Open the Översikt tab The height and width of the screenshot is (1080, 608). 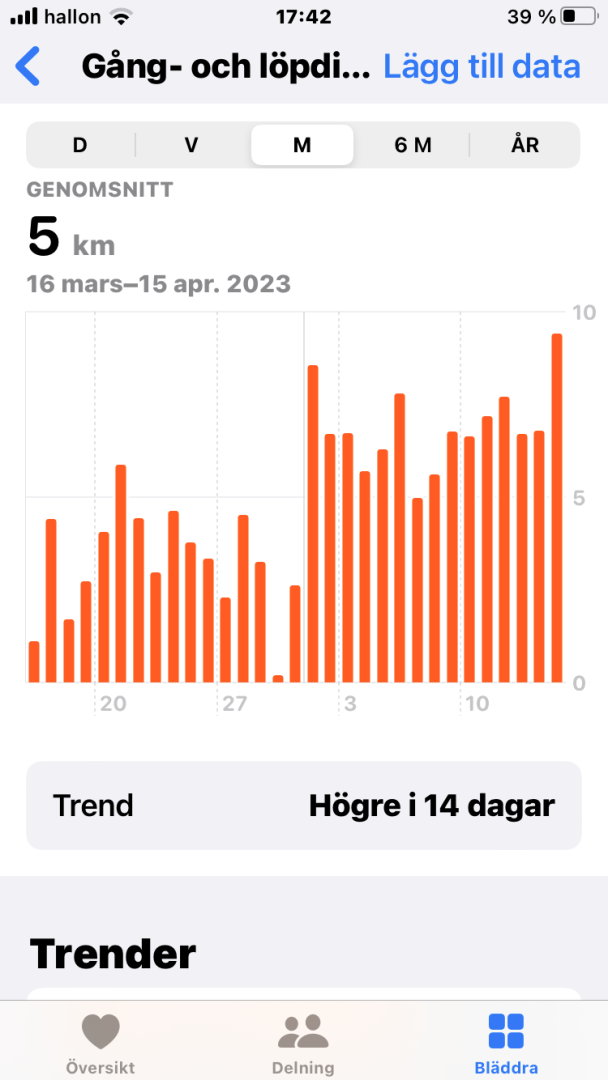[x=100, y=1043]
